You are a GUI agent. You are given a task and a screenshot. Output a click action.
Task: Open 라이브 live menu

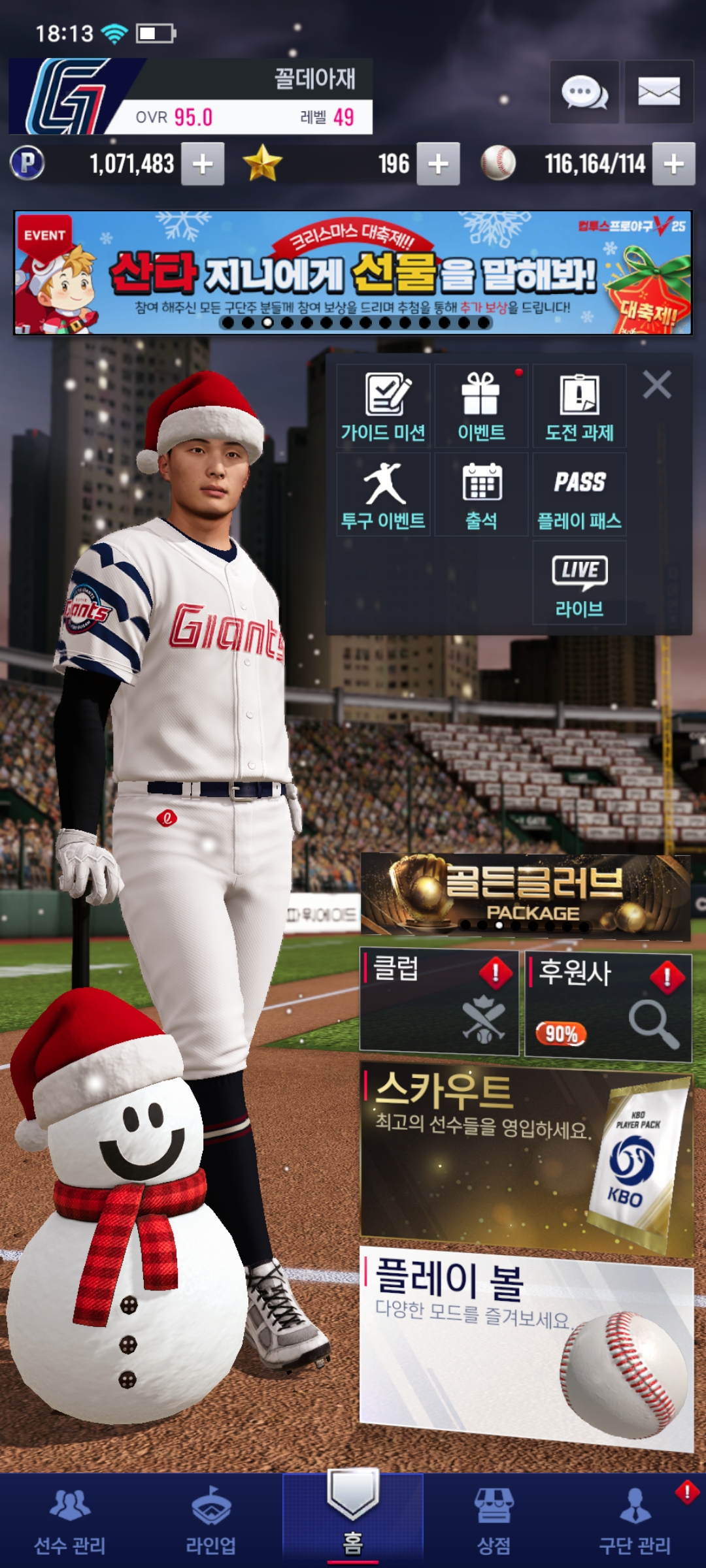click(x=579, y=583)
